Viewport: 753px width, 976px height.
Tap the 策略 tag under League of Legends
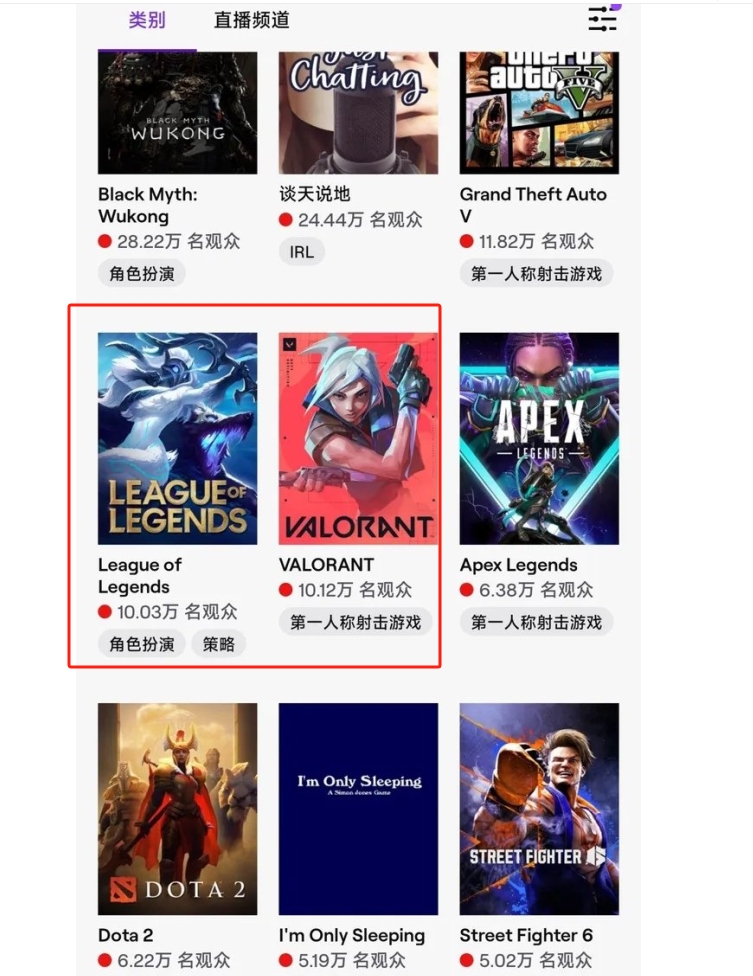click(219, 644)
